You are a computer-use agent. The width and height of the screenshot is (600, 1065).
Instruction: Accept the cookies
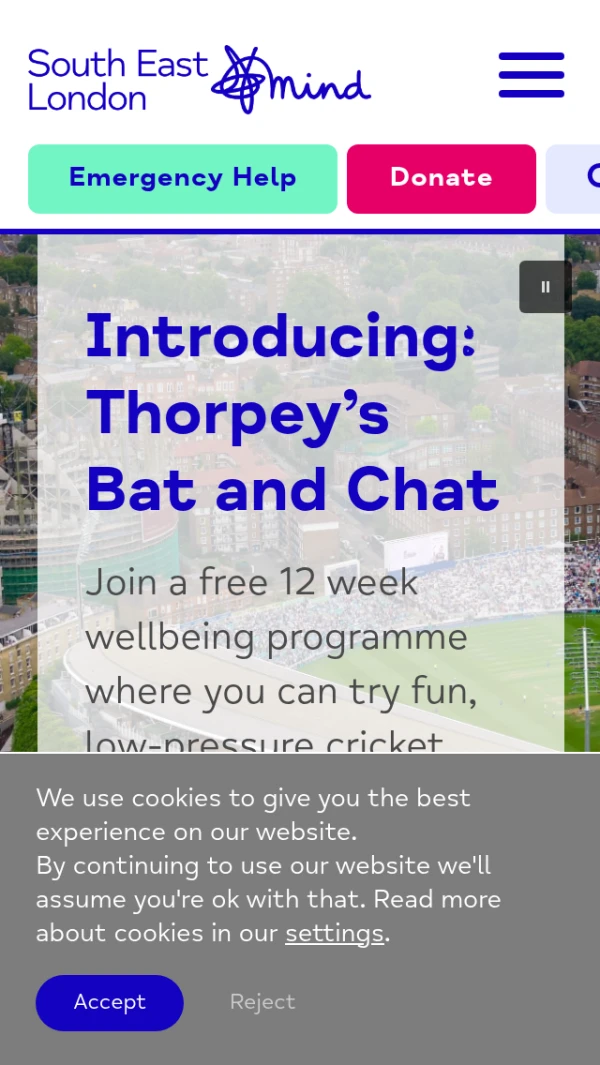tap(109, 1002)
